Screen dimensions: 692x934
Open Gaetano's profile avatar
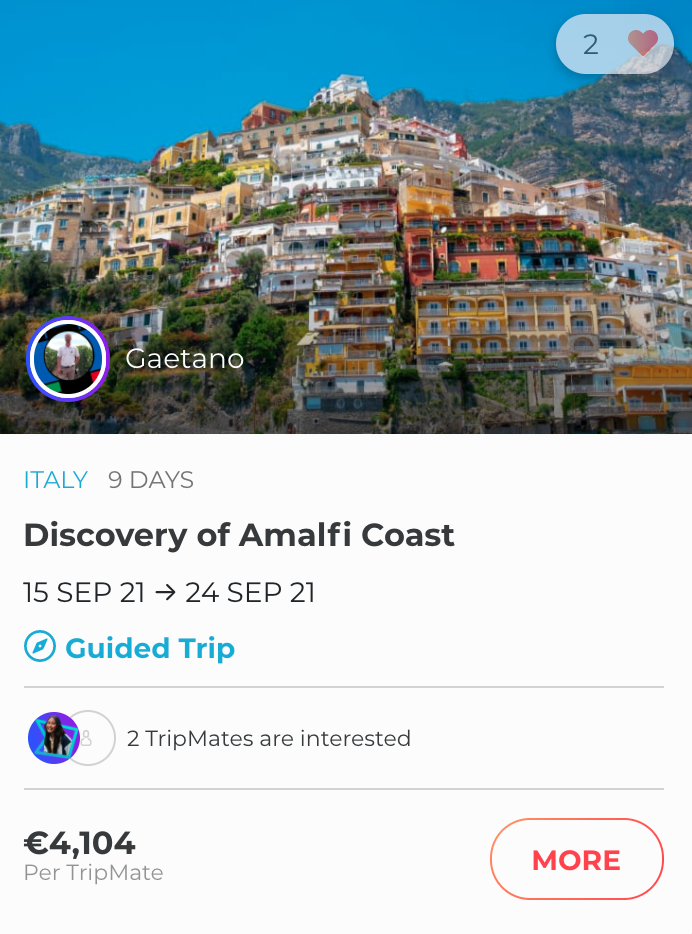point(68,359)
